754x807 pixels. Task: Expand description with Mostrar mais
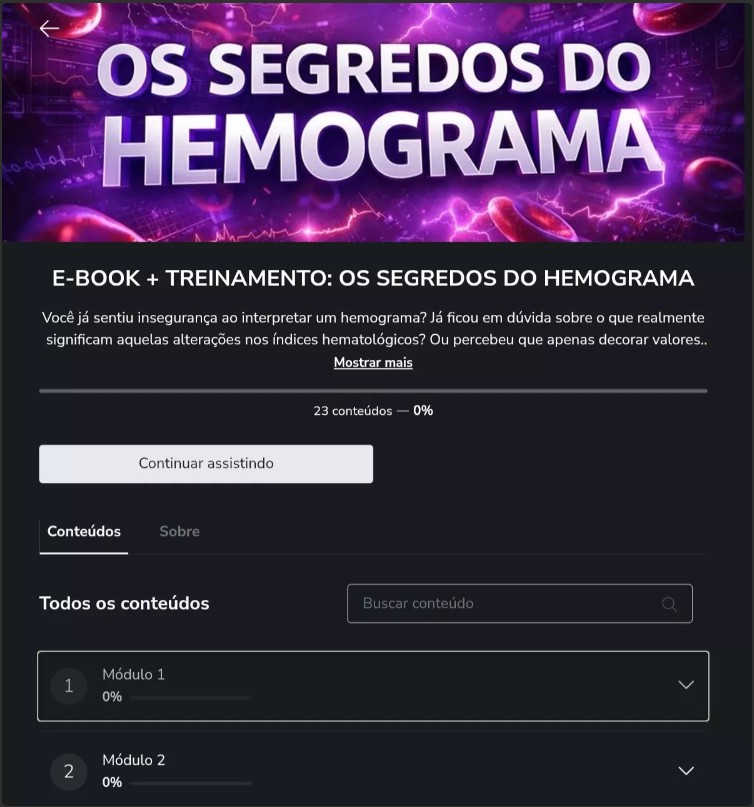[x=373, y=362]
